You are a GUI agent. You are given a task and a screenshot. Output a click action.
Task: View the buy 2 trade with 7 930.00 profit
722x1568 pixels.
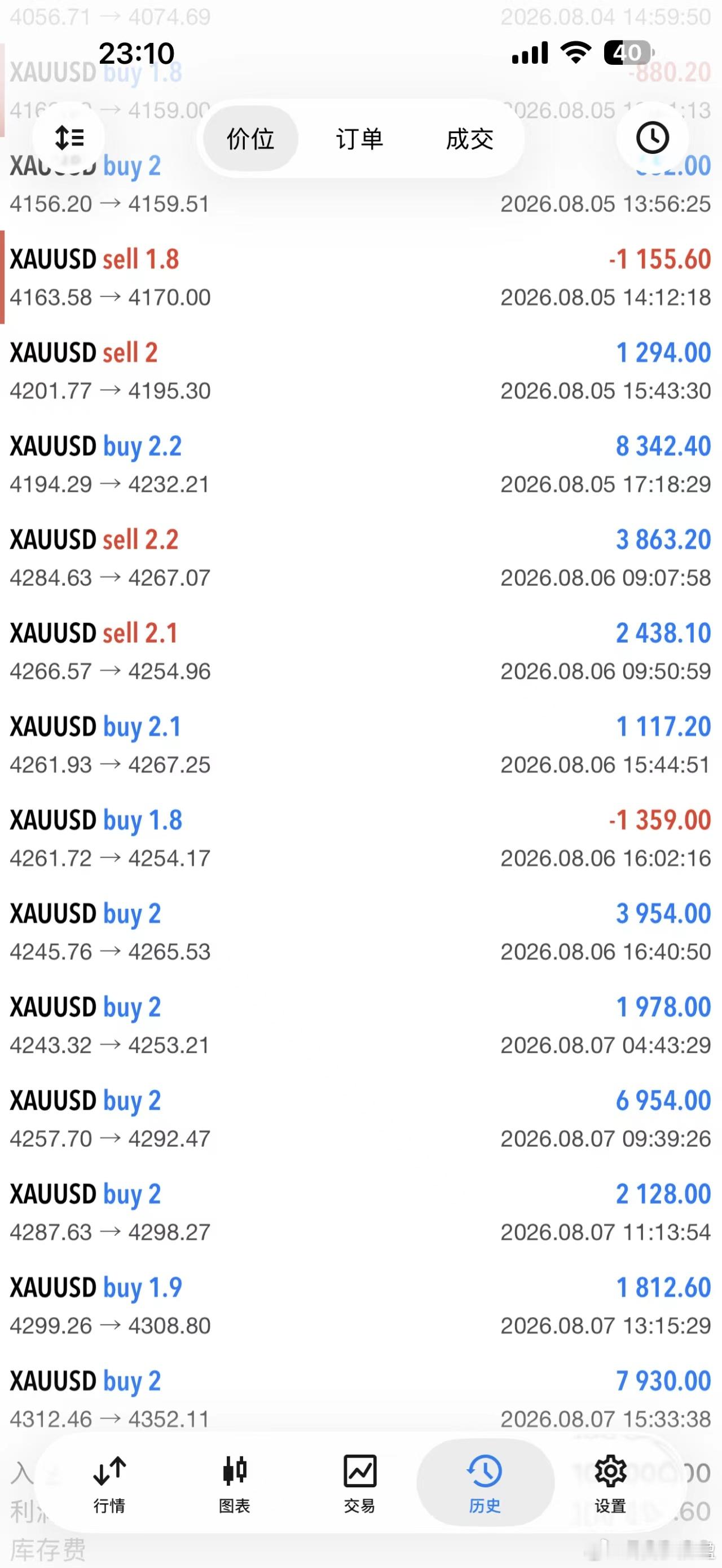click(x=361, y=1399)
